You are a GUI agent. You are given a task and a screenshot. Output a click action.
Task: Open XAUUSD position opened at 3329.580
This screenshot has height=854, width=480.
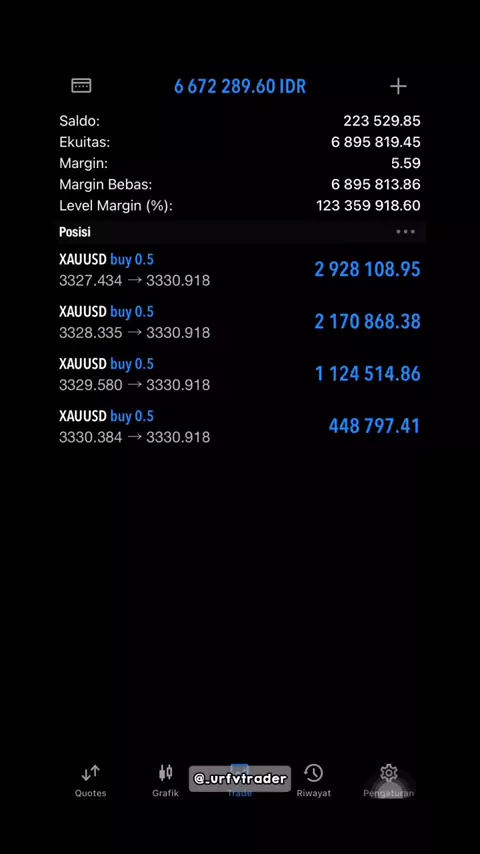(x=240, y=374)
